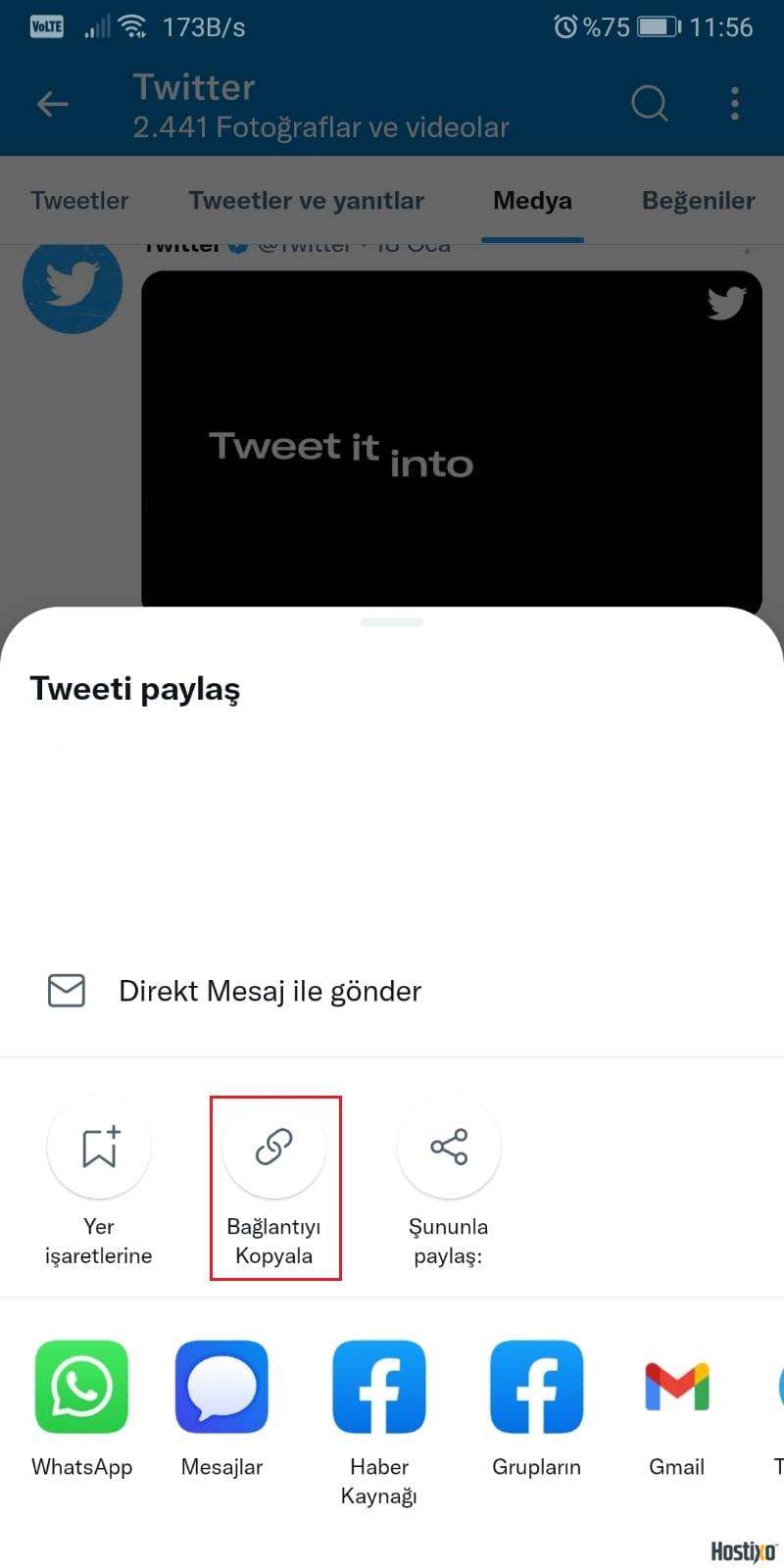This screenshot has width=784, height=1568.
Task: Select Direkt Mesaj ile gönder
Action: [x=269, y=991]
